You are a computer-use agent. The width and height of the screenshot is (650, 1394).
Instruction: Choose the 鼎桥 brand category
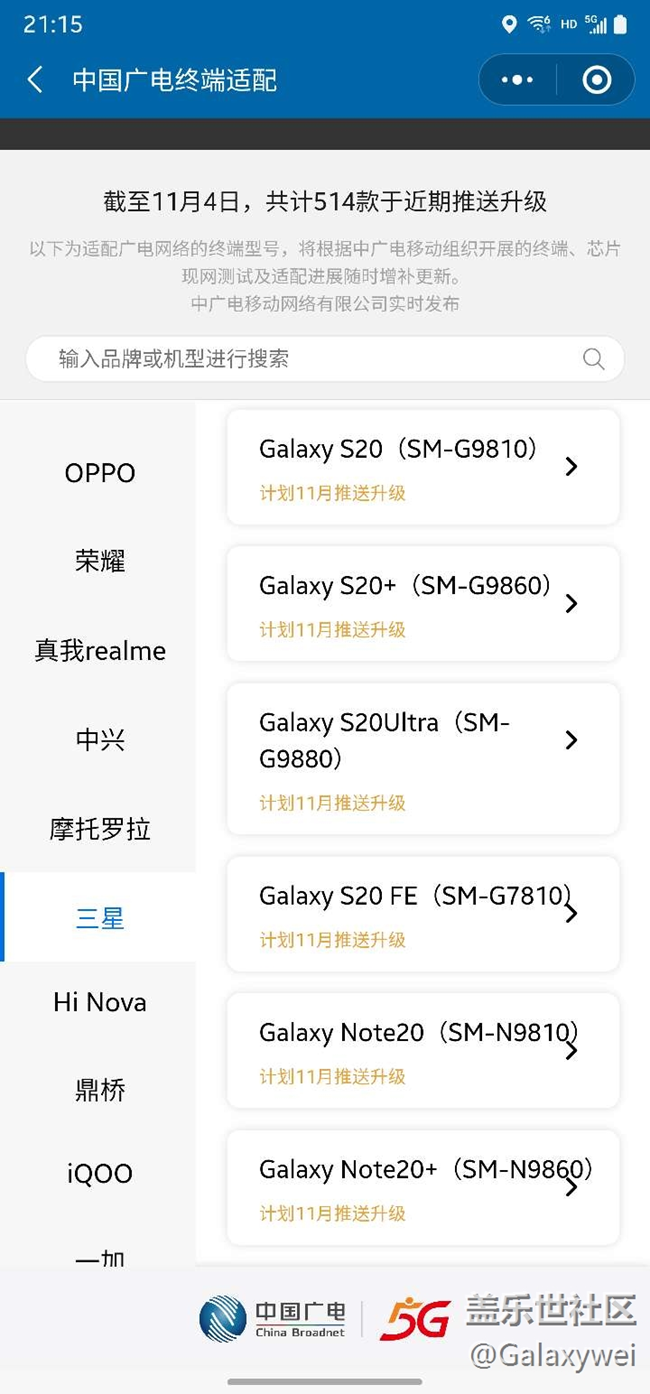[x=99, y=1089]
